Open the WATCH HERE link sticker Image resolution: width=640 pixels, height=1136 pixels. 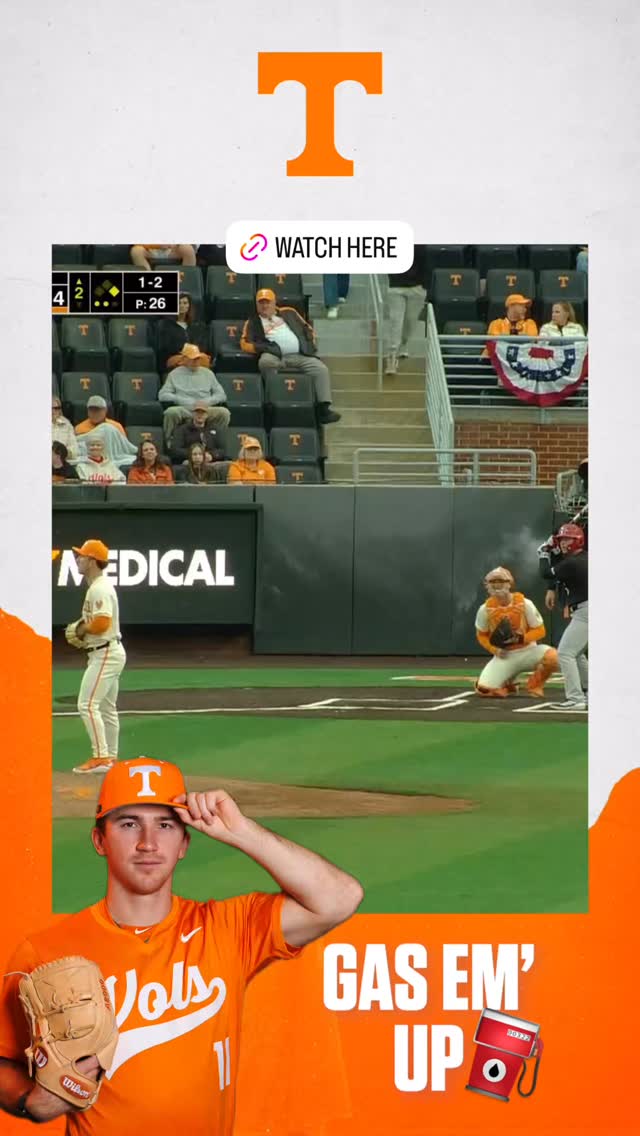pyautogui.click(x=320, y=247)
